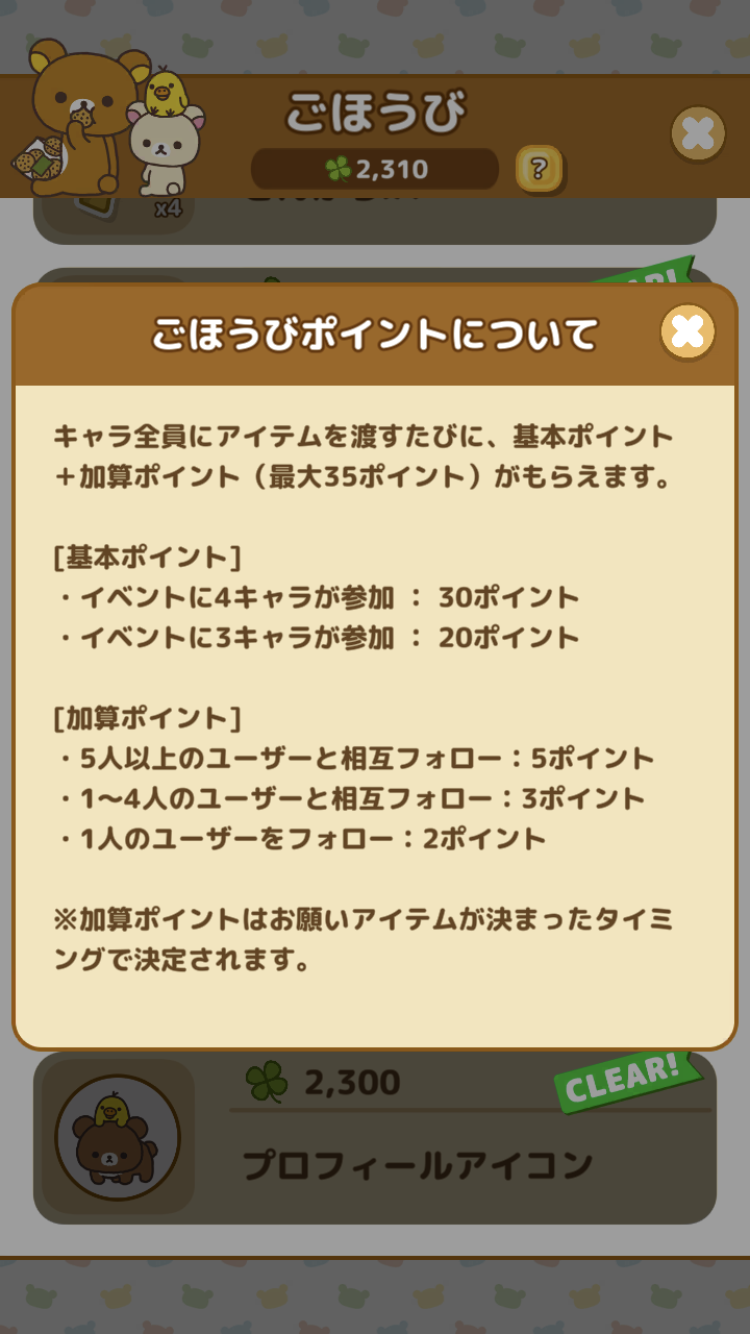Image resolution: width=750 pixels, height=1334 pixels.
Task: Close the ごほうび rewards screen
Action: (697, 134)
